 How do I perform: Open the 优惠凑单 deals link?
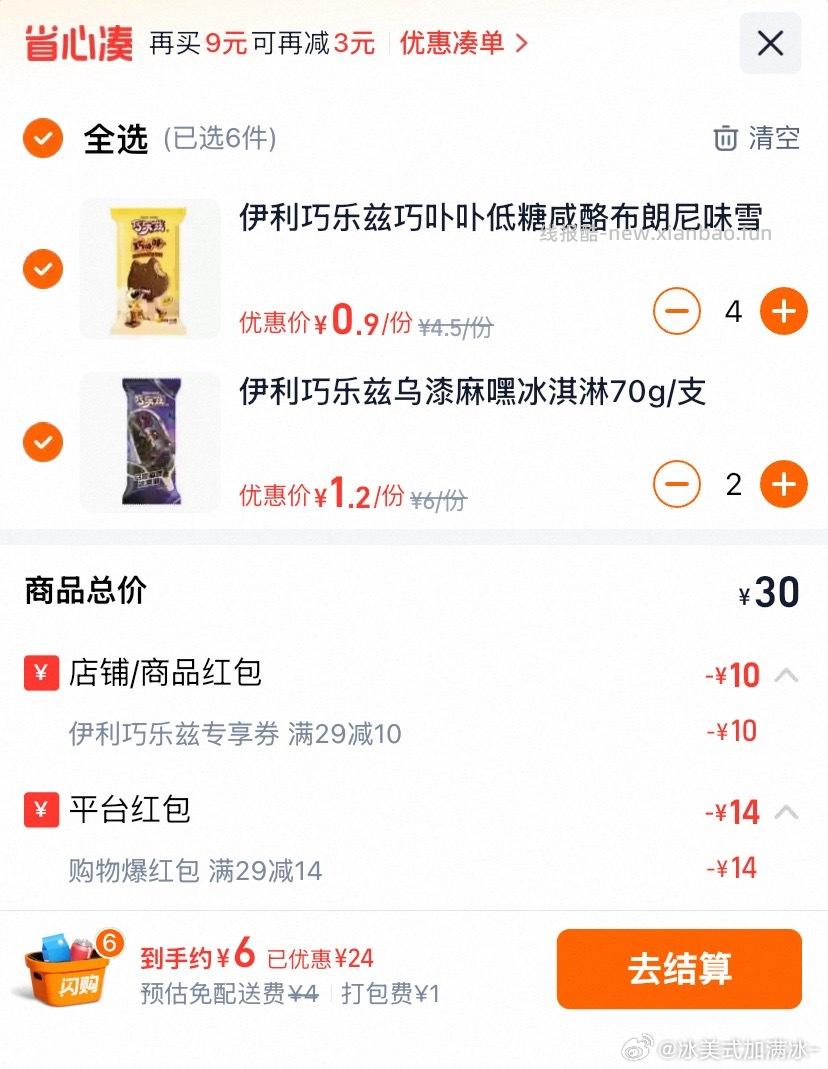pos(464,43)
